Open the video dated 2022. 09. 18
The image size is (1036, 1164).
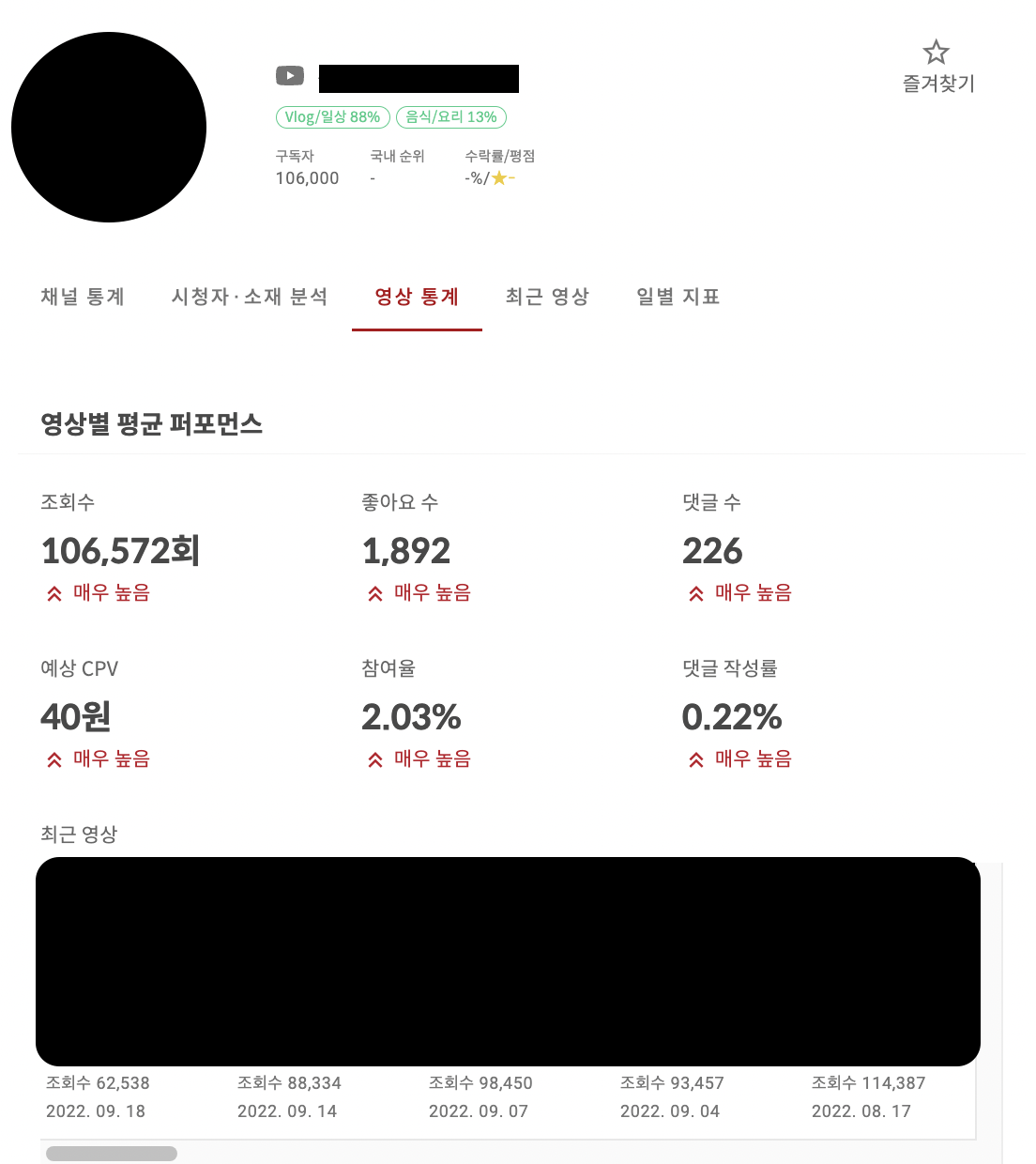[98, 1096]
